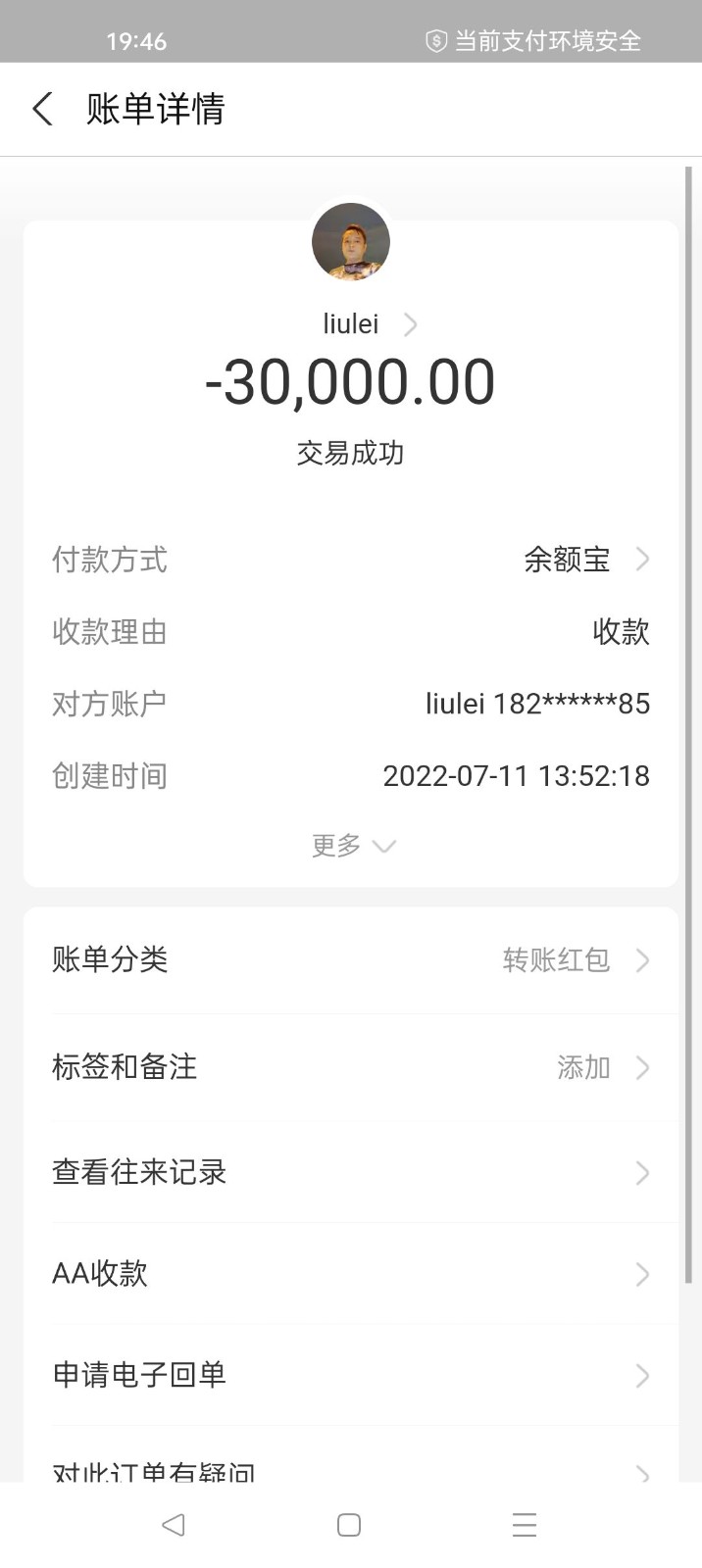Add a note via 标签和备注
This screenshot has height=1568, width=702.
point(351,1067)
